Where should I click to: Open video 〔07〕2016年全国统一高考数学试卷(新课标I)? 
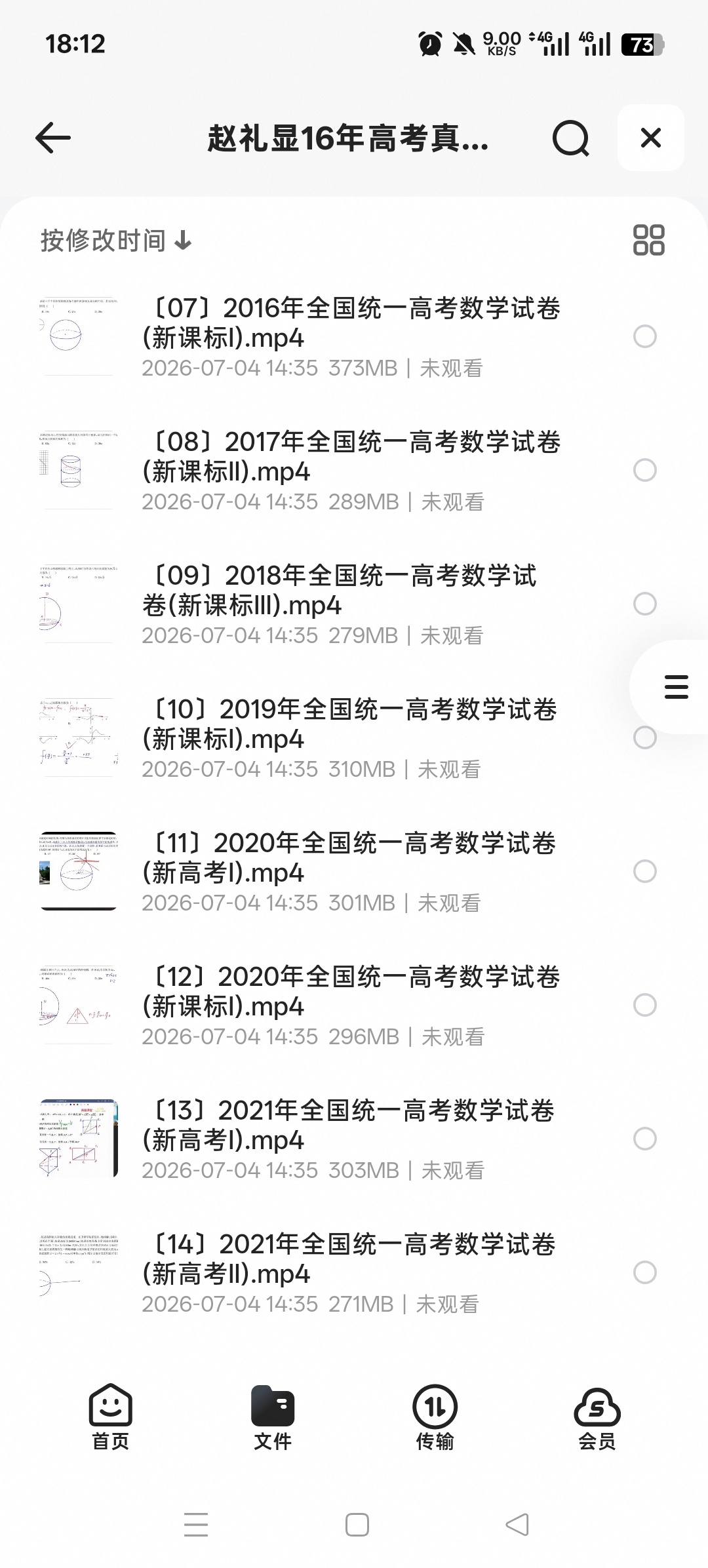tap(351, 336)
